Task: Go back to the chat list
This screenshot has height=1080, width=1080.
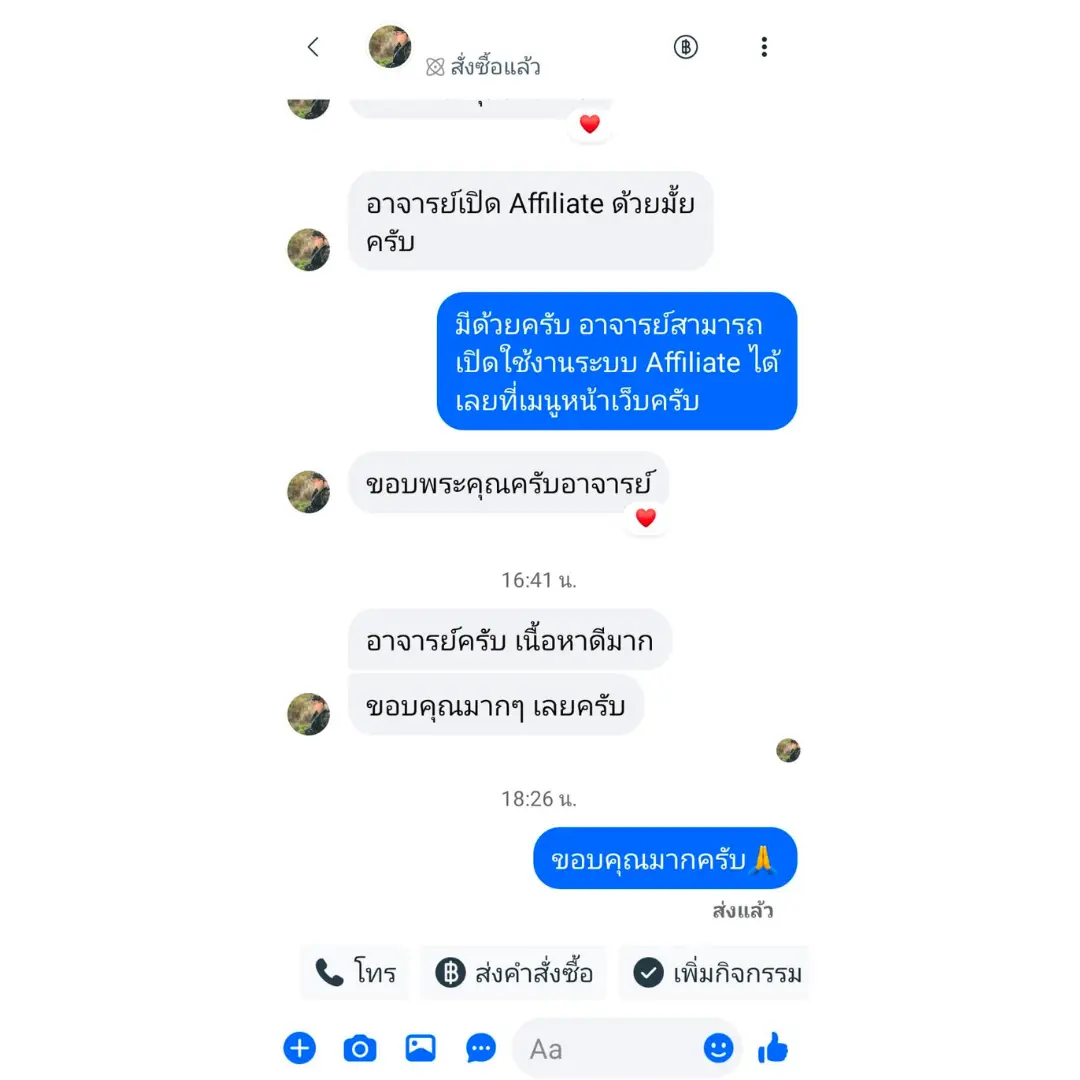Action: [x=313, y=47]
